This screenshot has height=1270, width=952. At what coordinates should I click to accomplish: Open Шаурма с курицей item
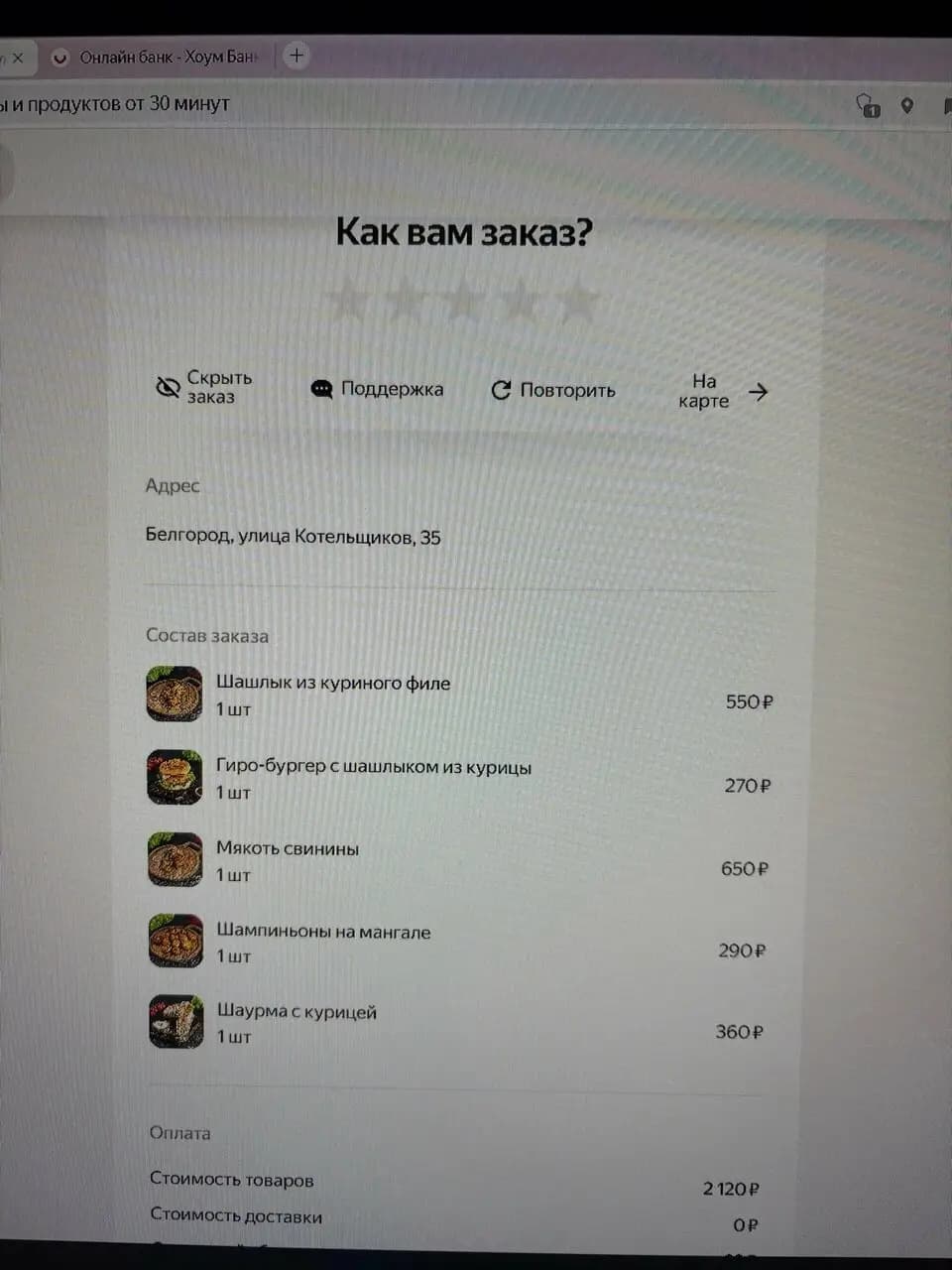[x=297, y=1012]
